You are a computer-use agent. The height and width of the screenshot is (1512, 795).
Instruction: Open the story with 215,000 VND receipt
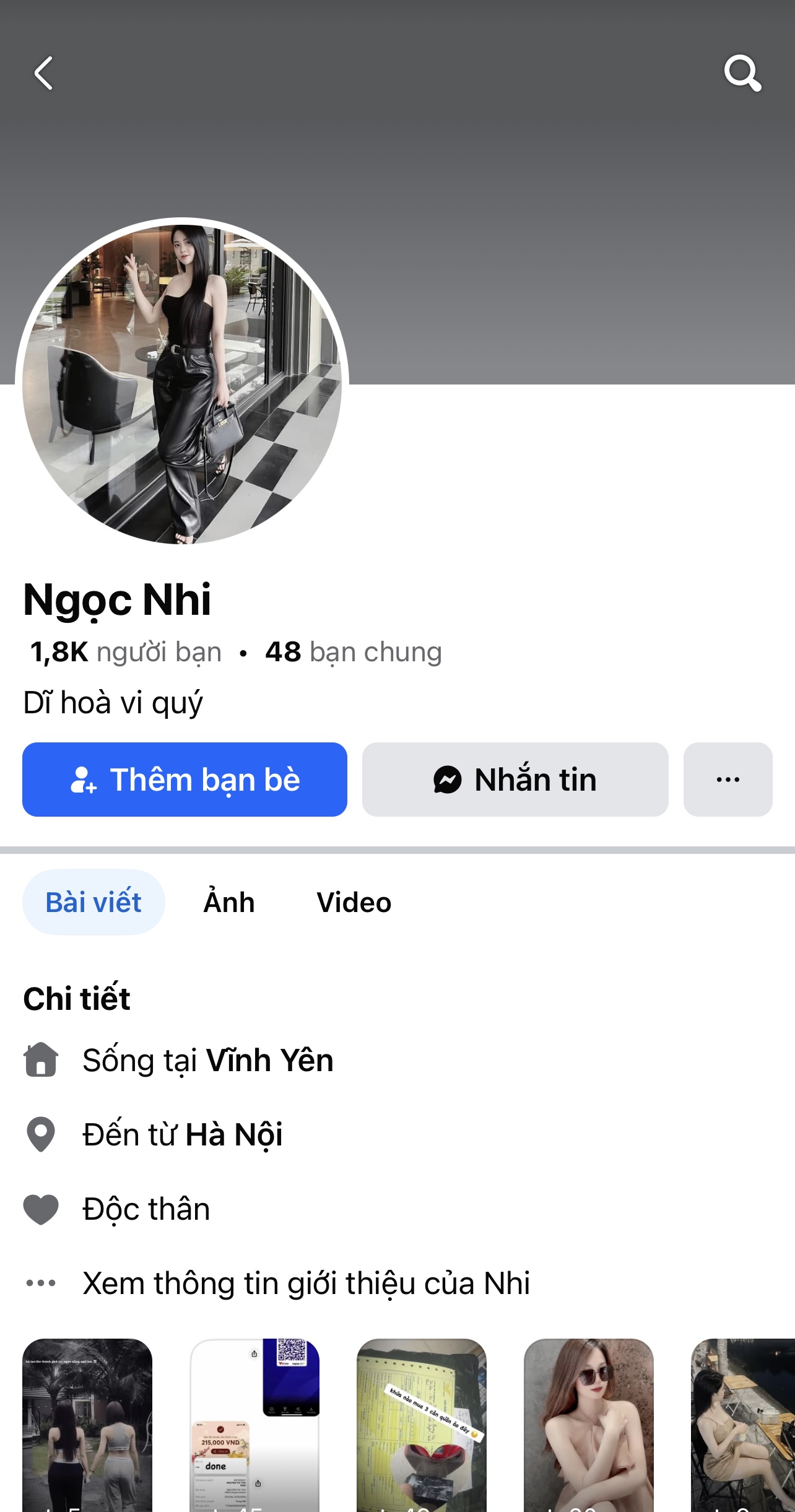(x=254, y=1424)
